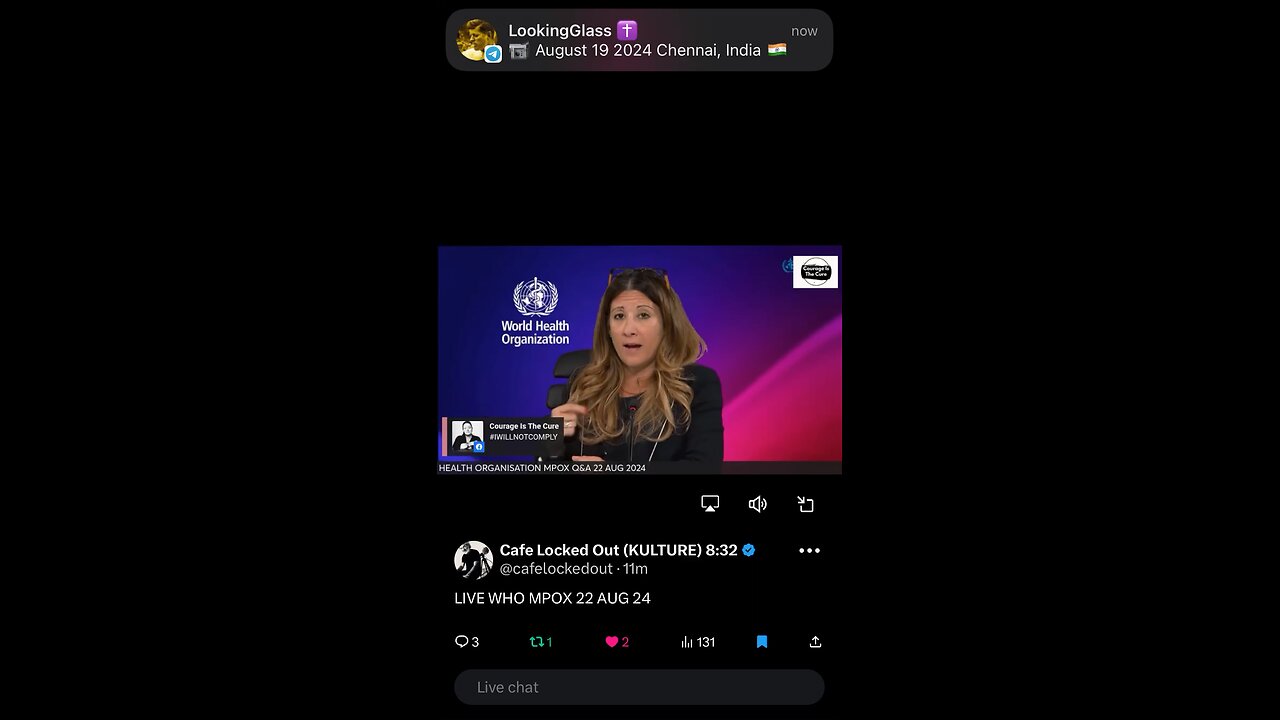
Task: Tap the WHO MPOX live video player
Action: tap(639, 359)
